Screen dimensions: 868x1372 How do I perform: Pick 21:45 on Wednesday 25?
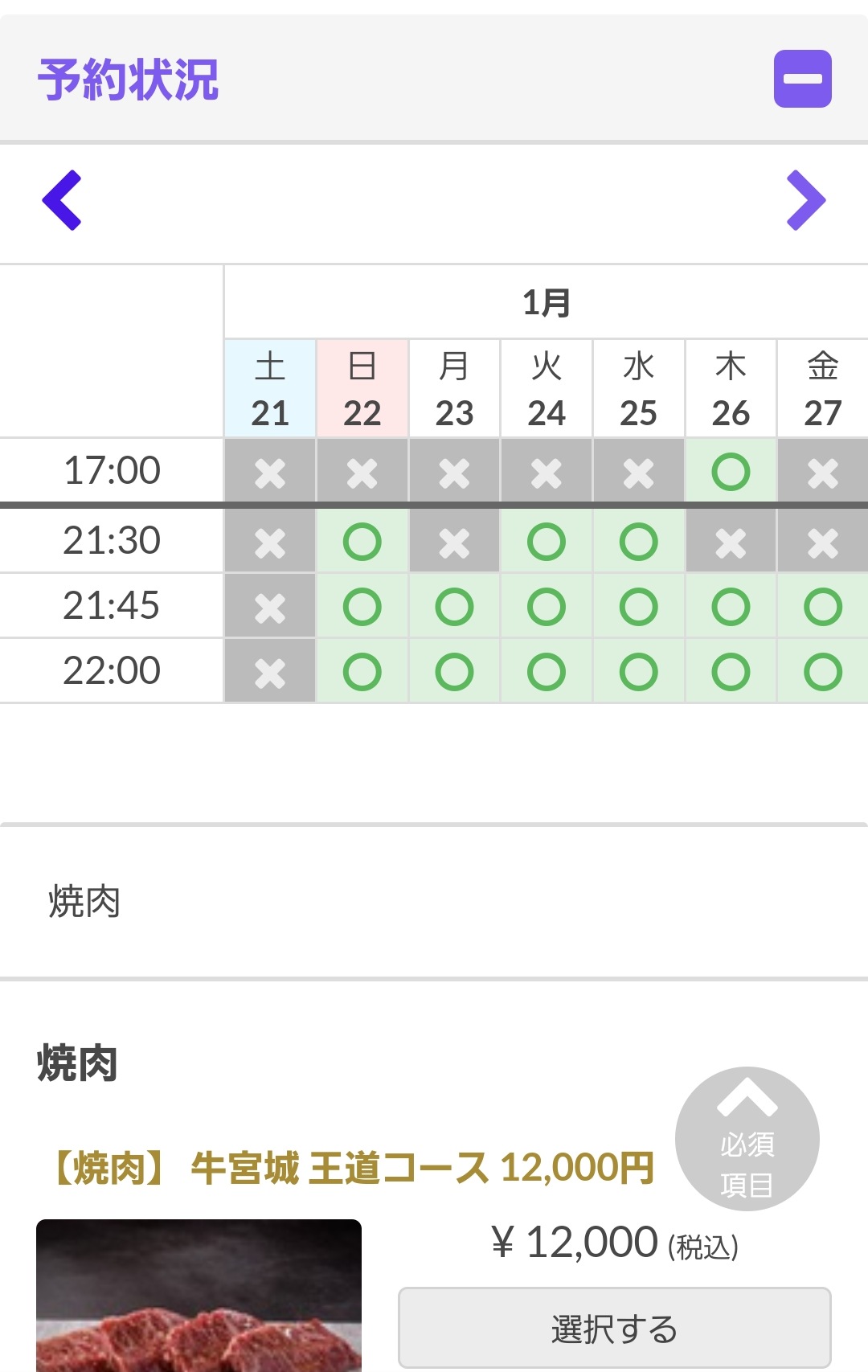click(639, 606)
